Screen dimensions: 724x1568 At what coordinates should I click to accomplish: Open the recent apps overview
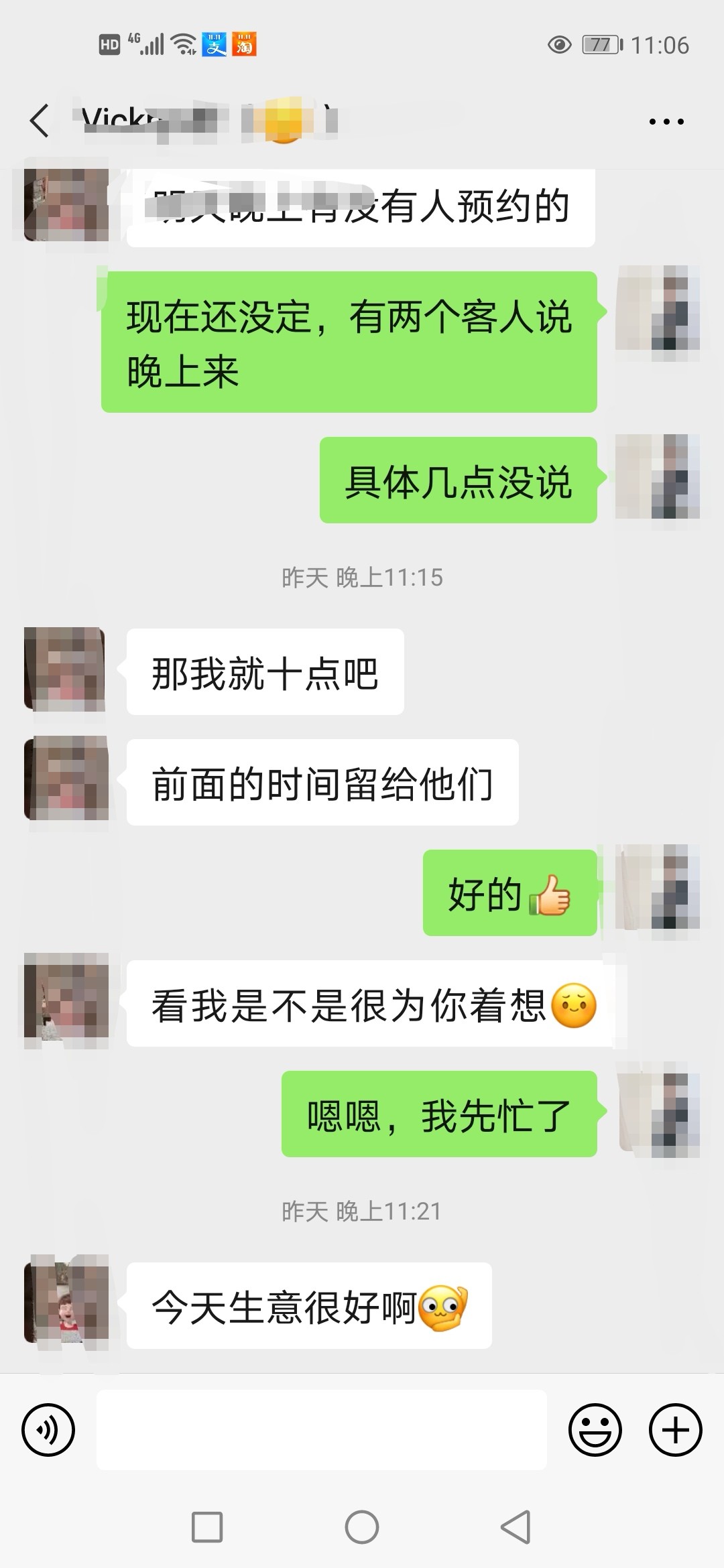pos(207,1528)
